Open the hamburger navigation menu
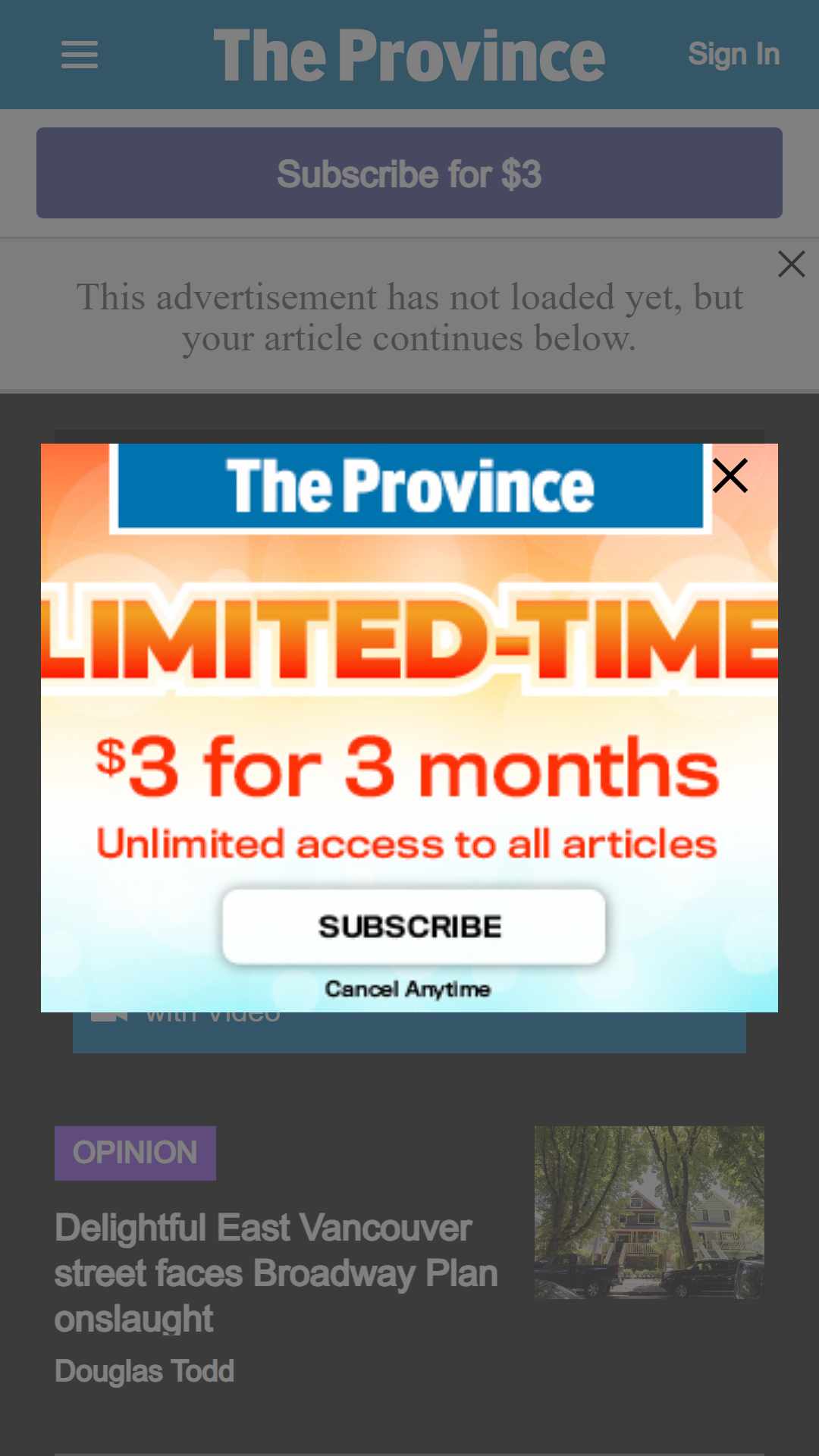Image resolution: width=819 pixels, height=1456 pixels. point(80,55)
